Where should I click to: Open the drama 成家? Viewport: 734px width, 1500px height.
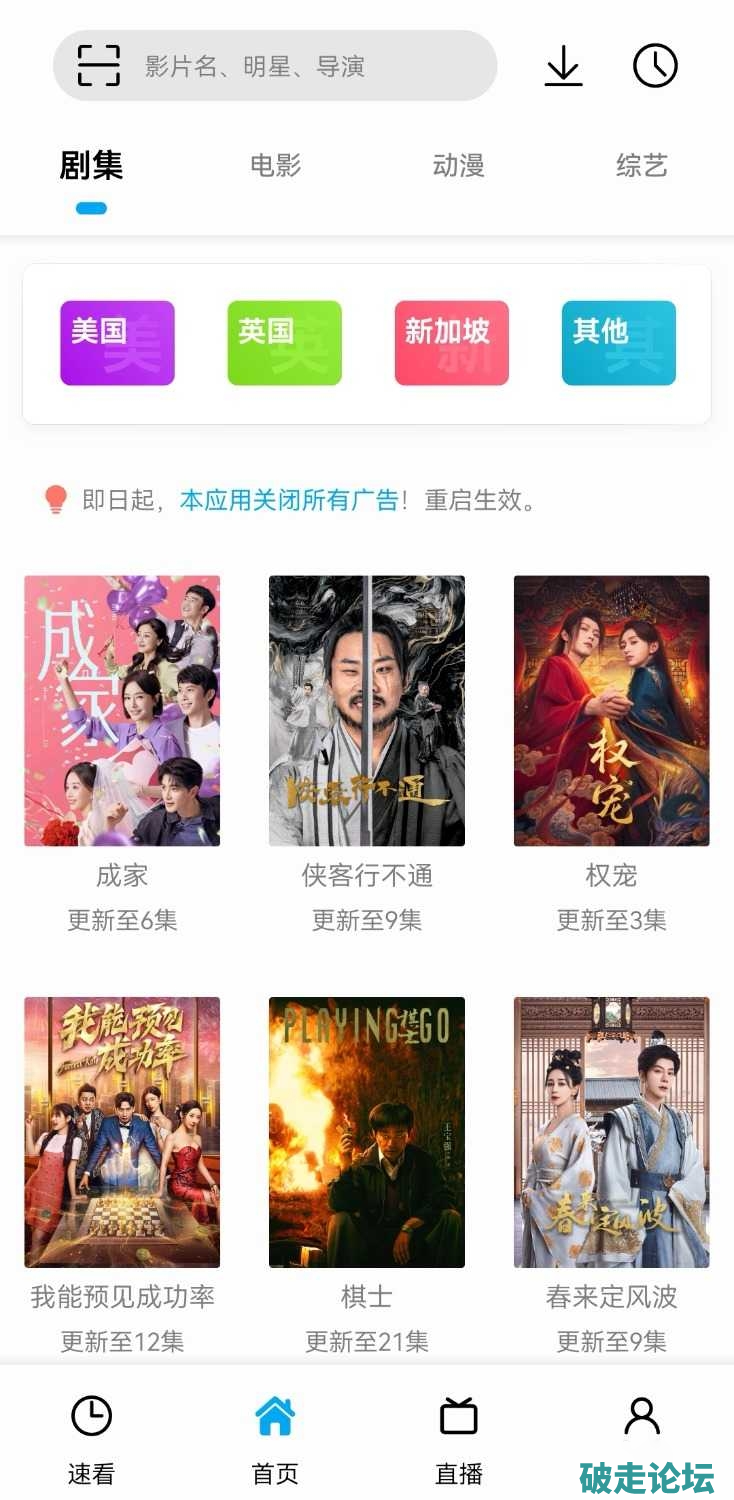point(122,711)
